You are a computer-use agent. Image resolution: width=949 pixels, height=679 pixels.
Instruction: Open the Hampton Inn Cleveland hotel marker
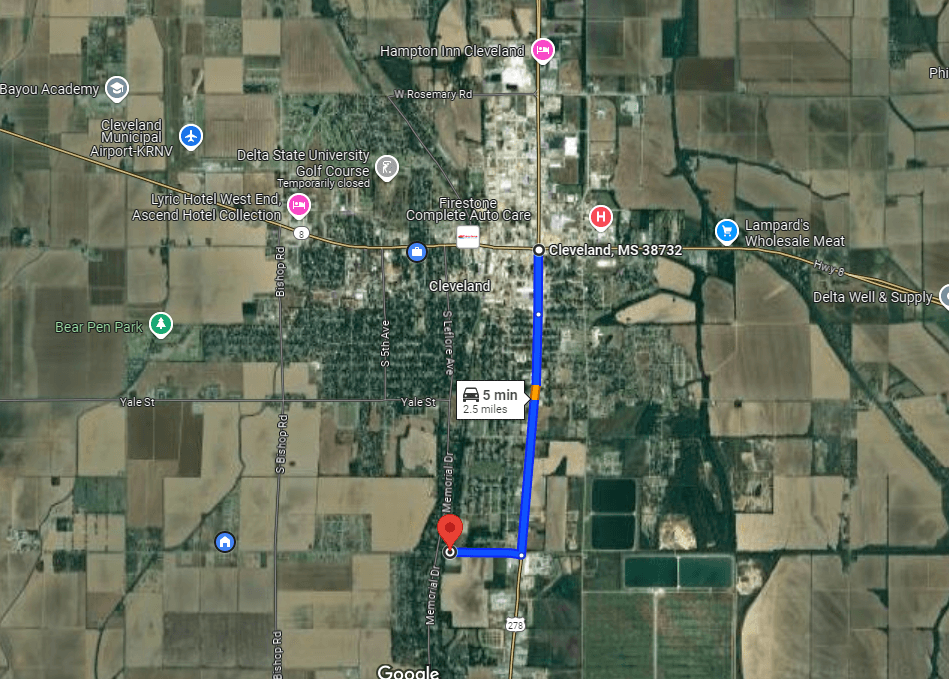542,50
